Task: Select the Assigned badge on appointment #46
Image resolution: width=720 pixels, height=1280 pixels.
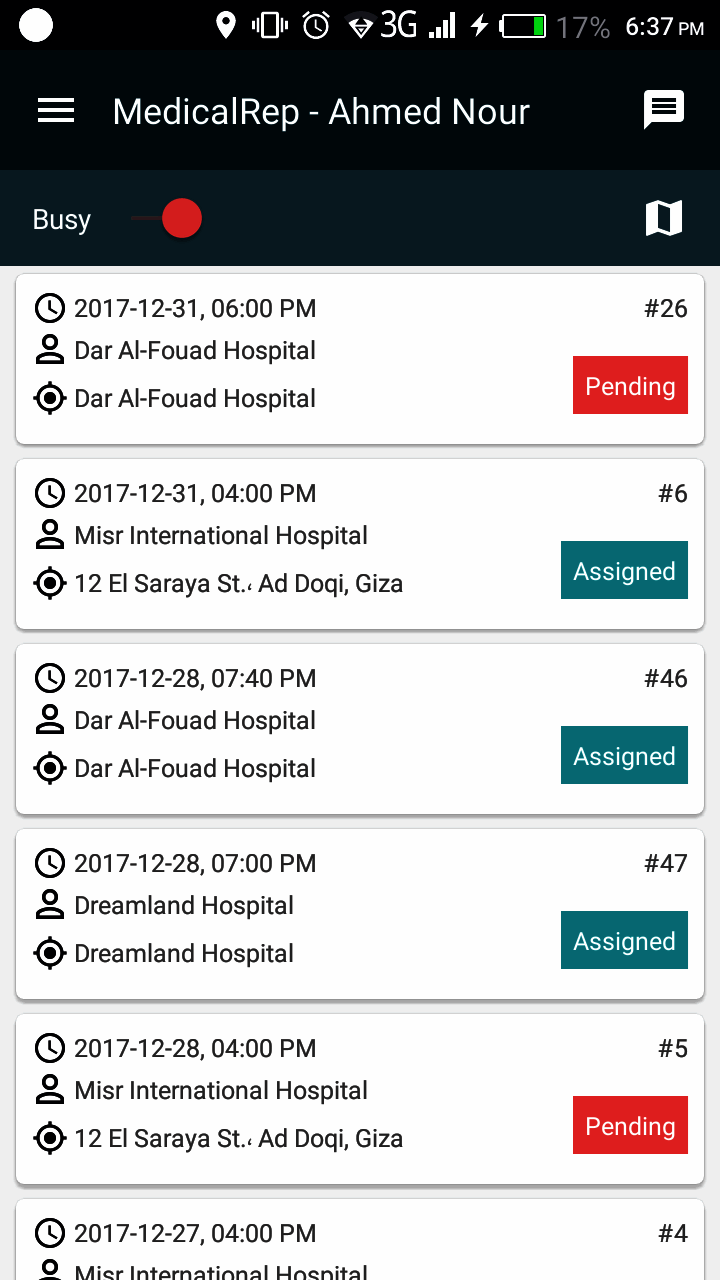Action: (x=624, y=755)
